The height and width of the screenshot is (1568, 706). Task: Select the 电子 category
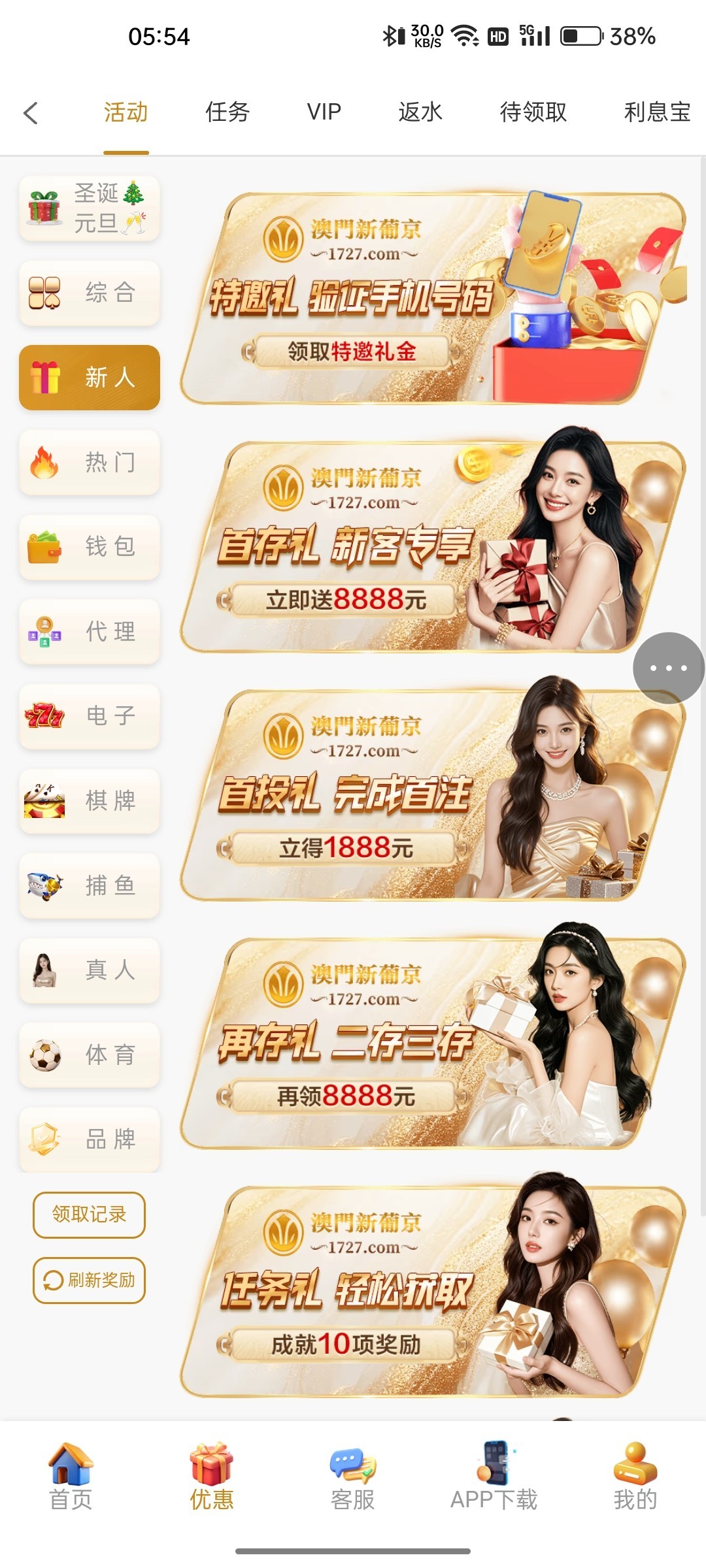point(90,716)
